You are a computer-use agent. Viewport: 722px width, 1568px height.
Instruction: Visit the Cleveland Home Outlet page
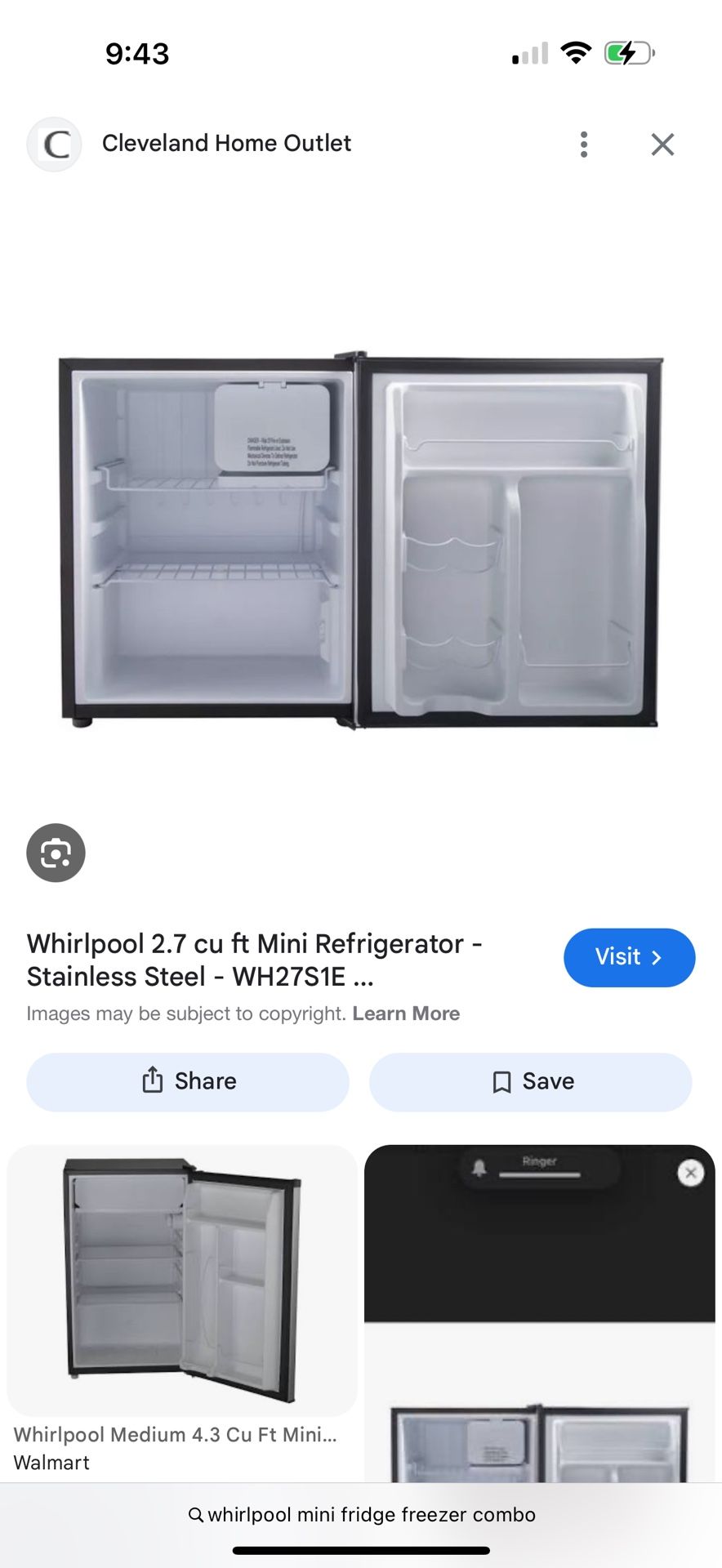pos(628,957)
